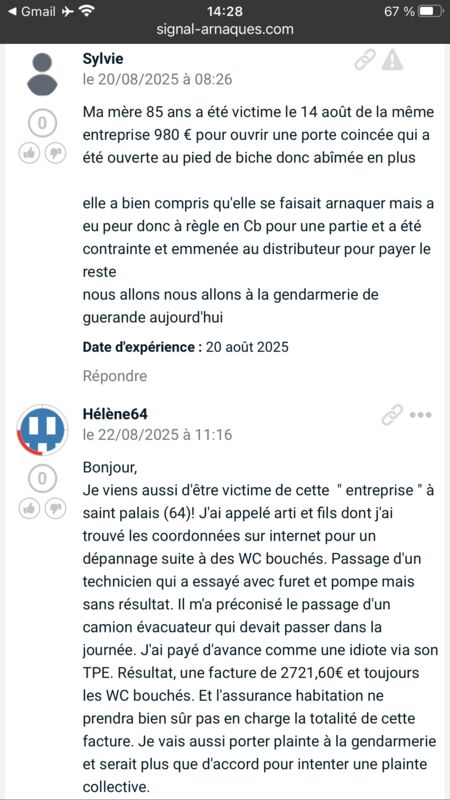
Task: Upvote Sylvie's comment
Action: coord(30,153)
